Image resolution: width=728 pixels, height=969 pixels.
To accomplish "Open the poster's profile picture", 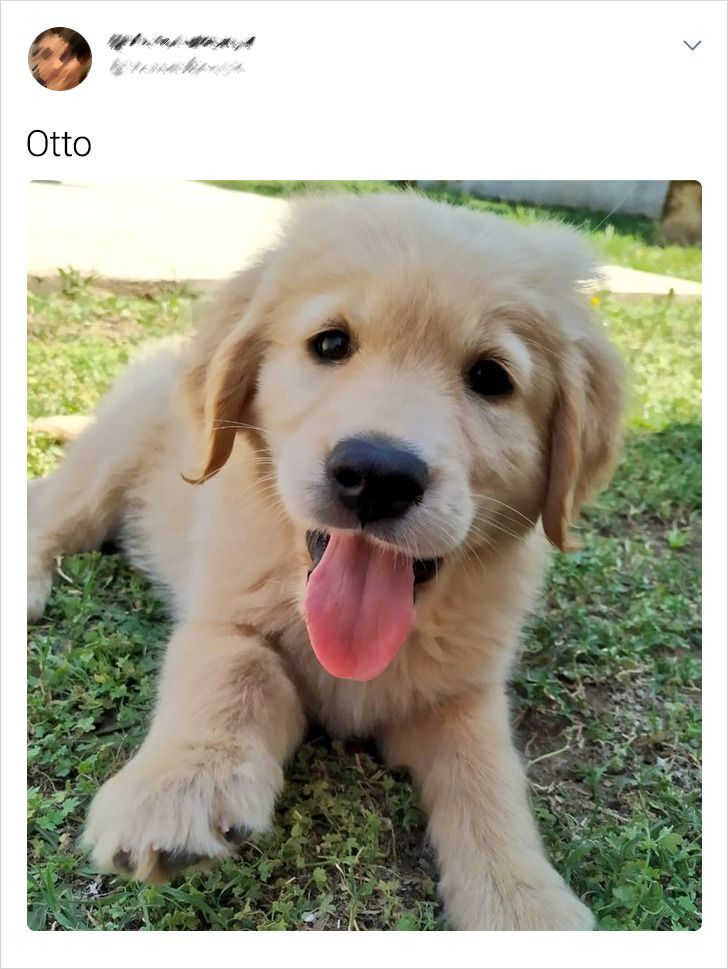I will 59,59.
